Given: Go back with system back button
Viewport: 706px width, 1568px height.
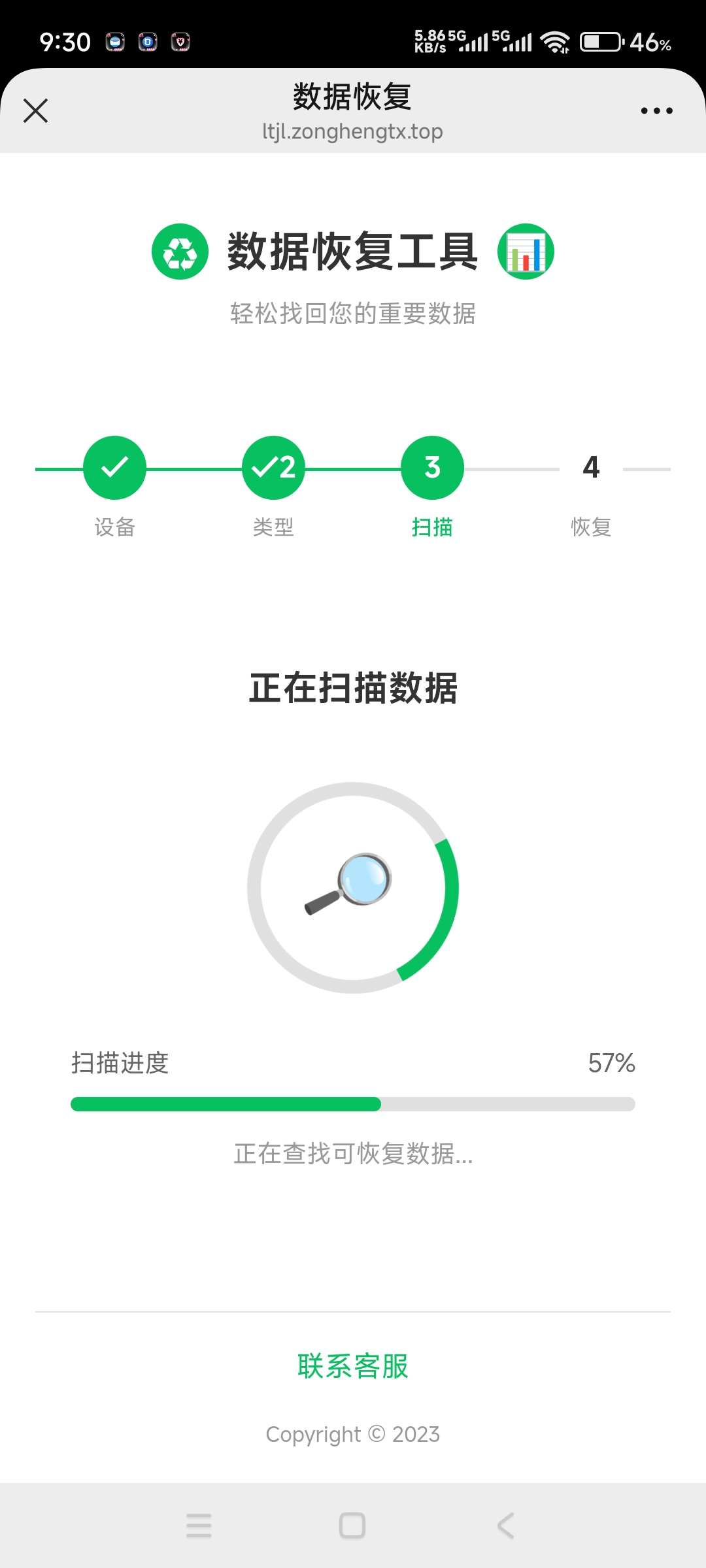Looking at the screenshot, I should pos(505,1526).
